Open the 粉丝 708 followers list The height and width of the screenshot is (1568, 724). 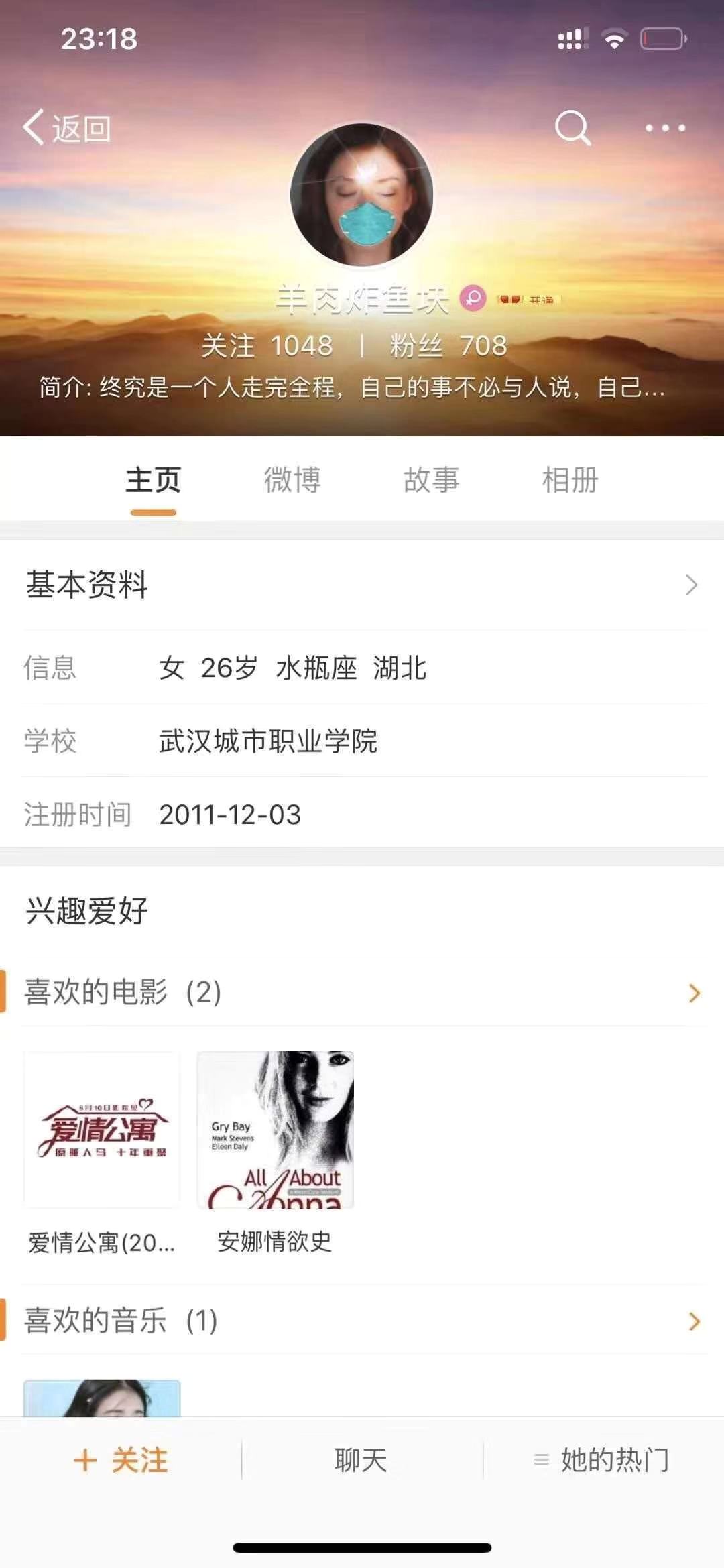click(448, 346)
